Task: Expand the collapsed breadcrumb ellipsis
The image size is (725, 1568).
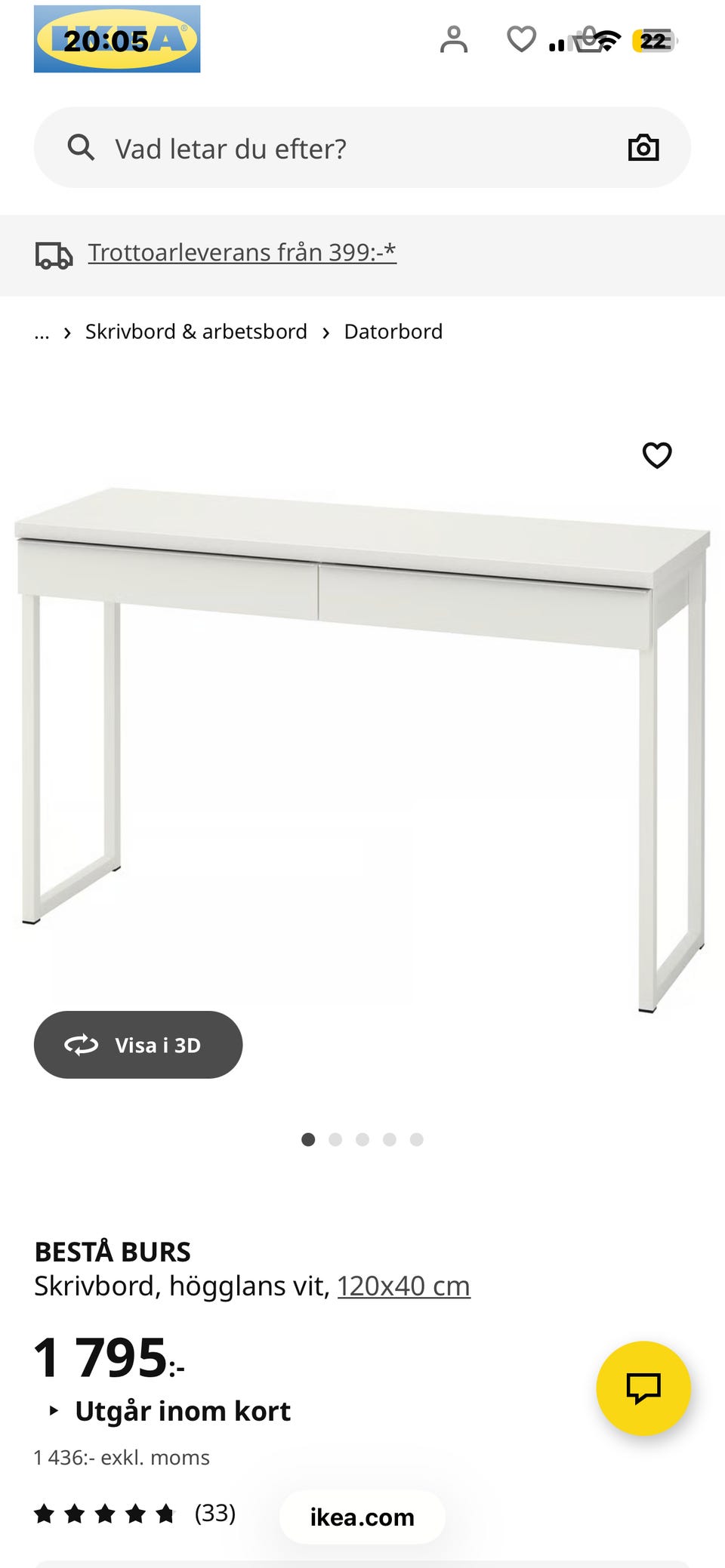Action: [x=42, y=332]
